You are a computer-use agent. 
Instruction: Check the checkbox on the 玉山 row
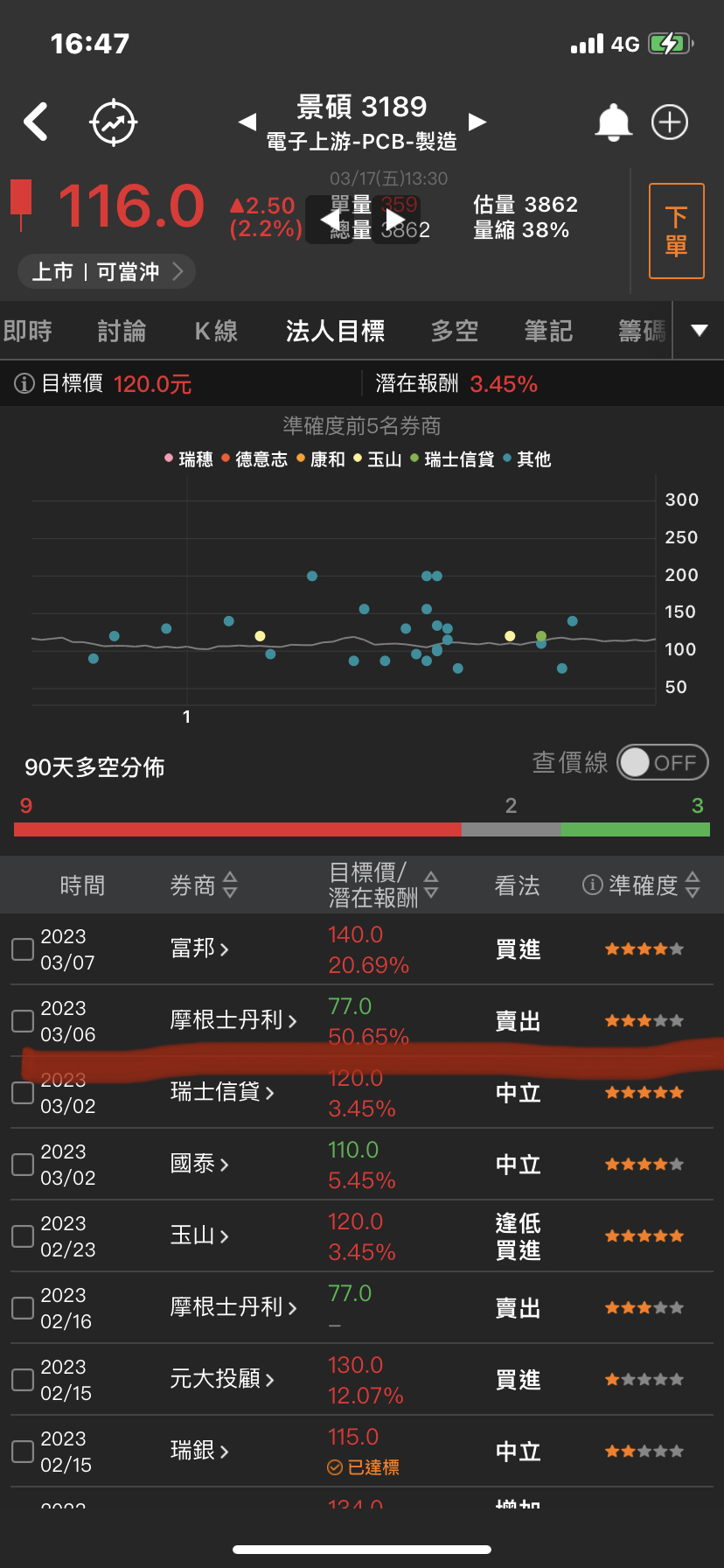(x=22, y=1235)
